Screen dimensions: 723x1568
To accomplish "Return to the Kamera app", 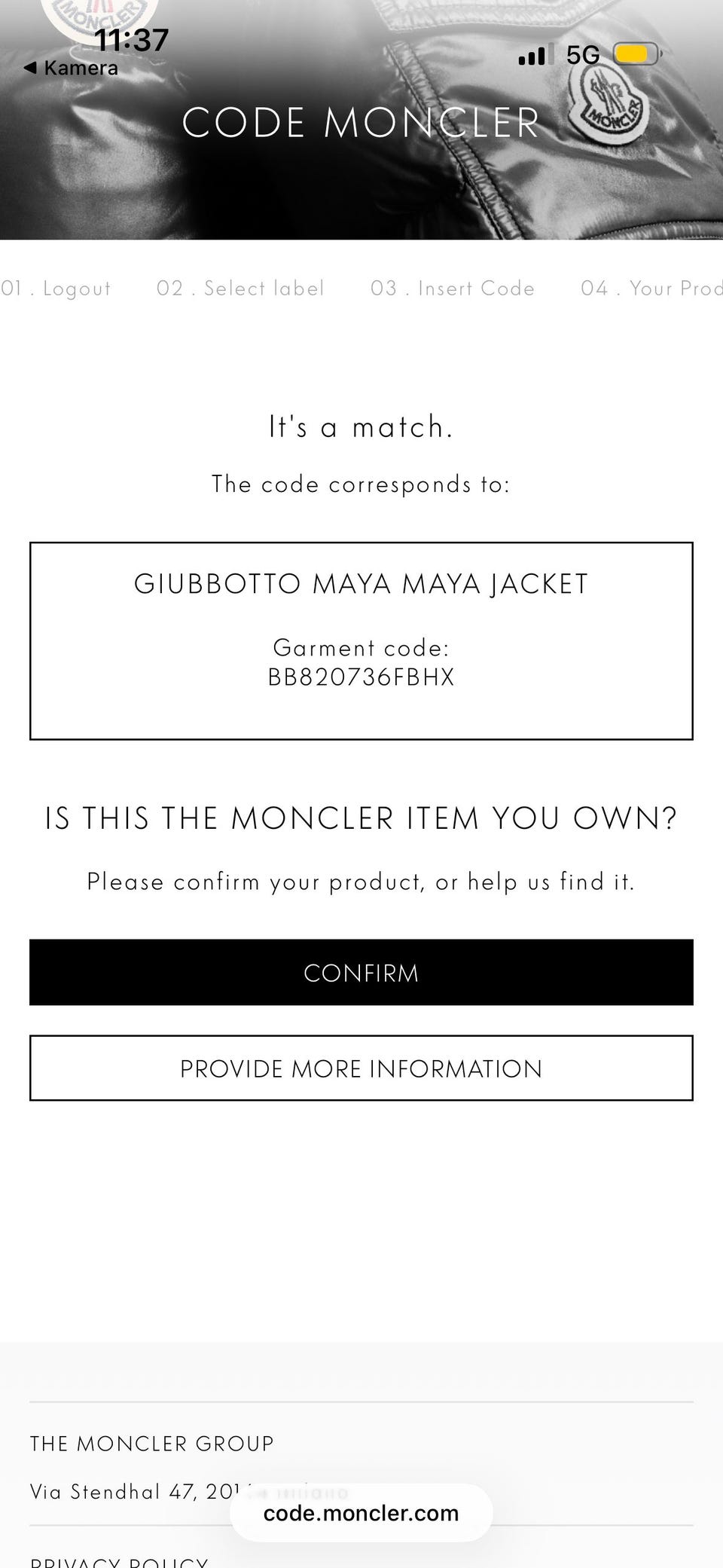I will (72, 69).
